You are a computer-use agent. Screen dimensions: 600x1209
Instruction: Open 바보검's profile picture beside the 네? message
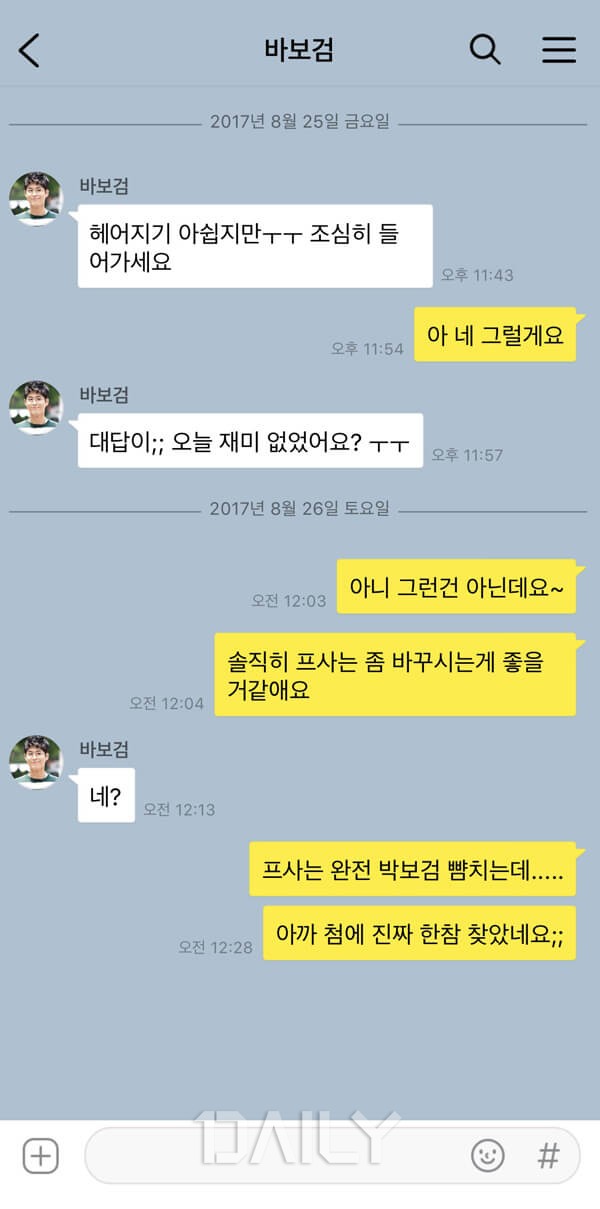[36, 762]
